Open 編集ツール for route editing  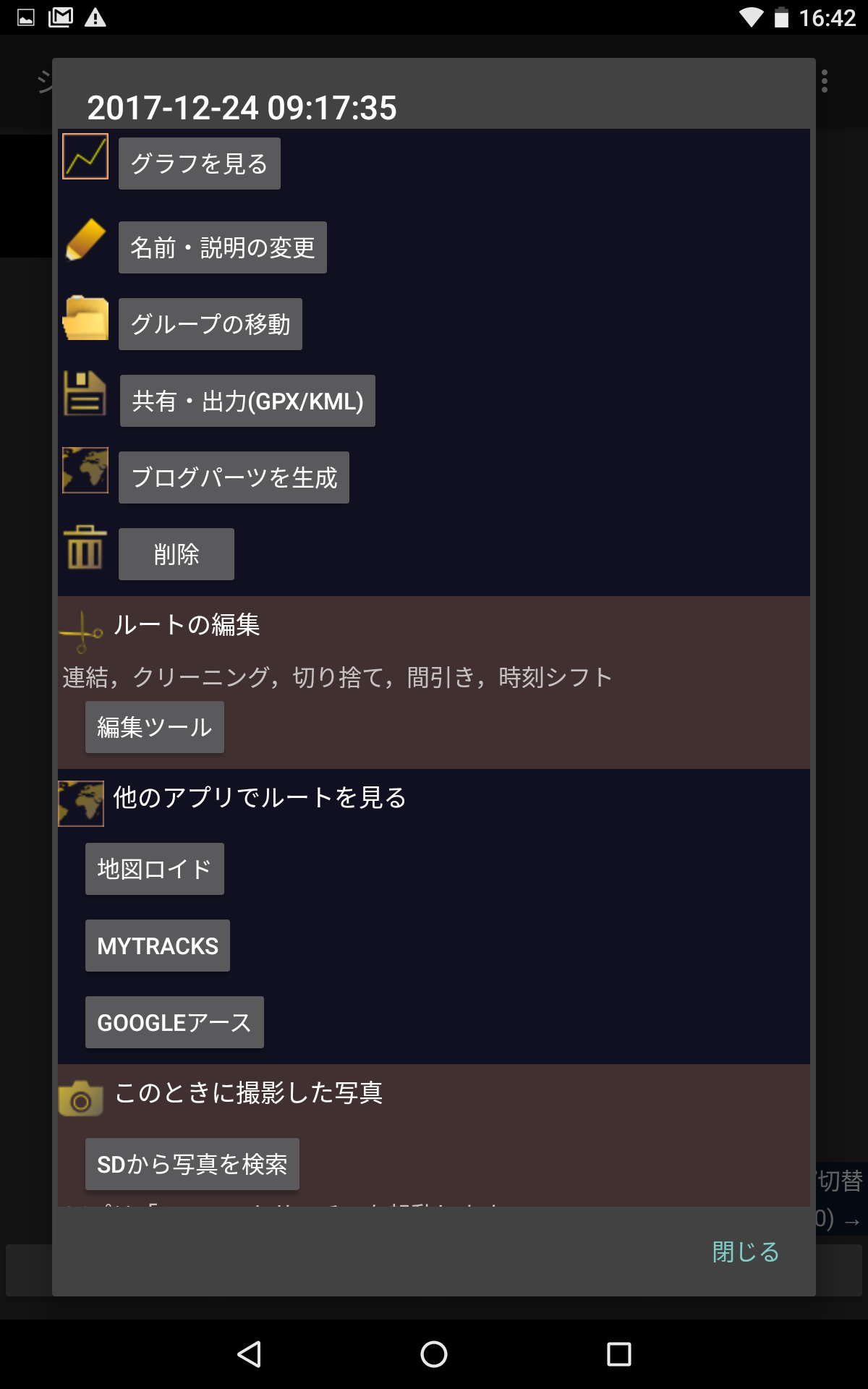pos(155,727)
